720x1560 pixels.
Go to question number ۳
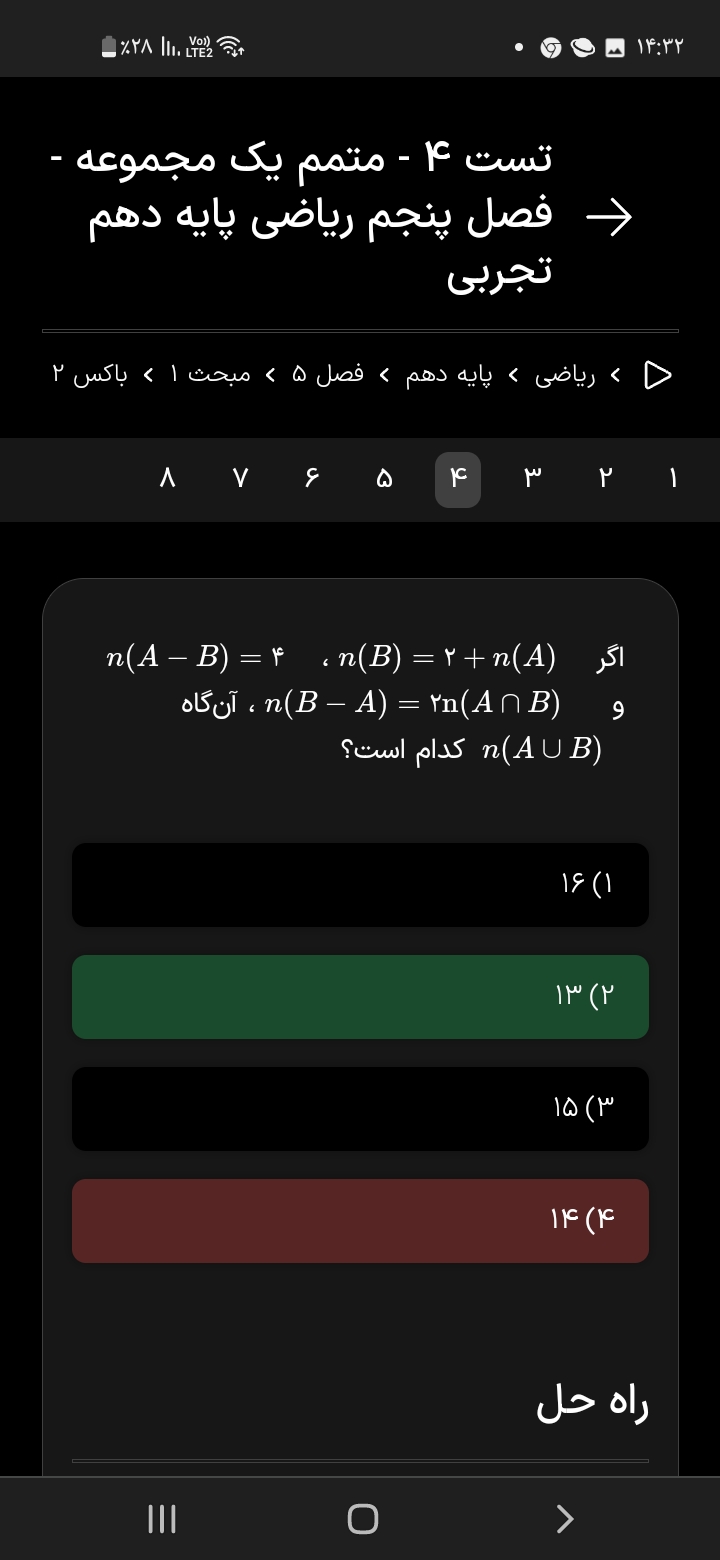click(531, 480)
